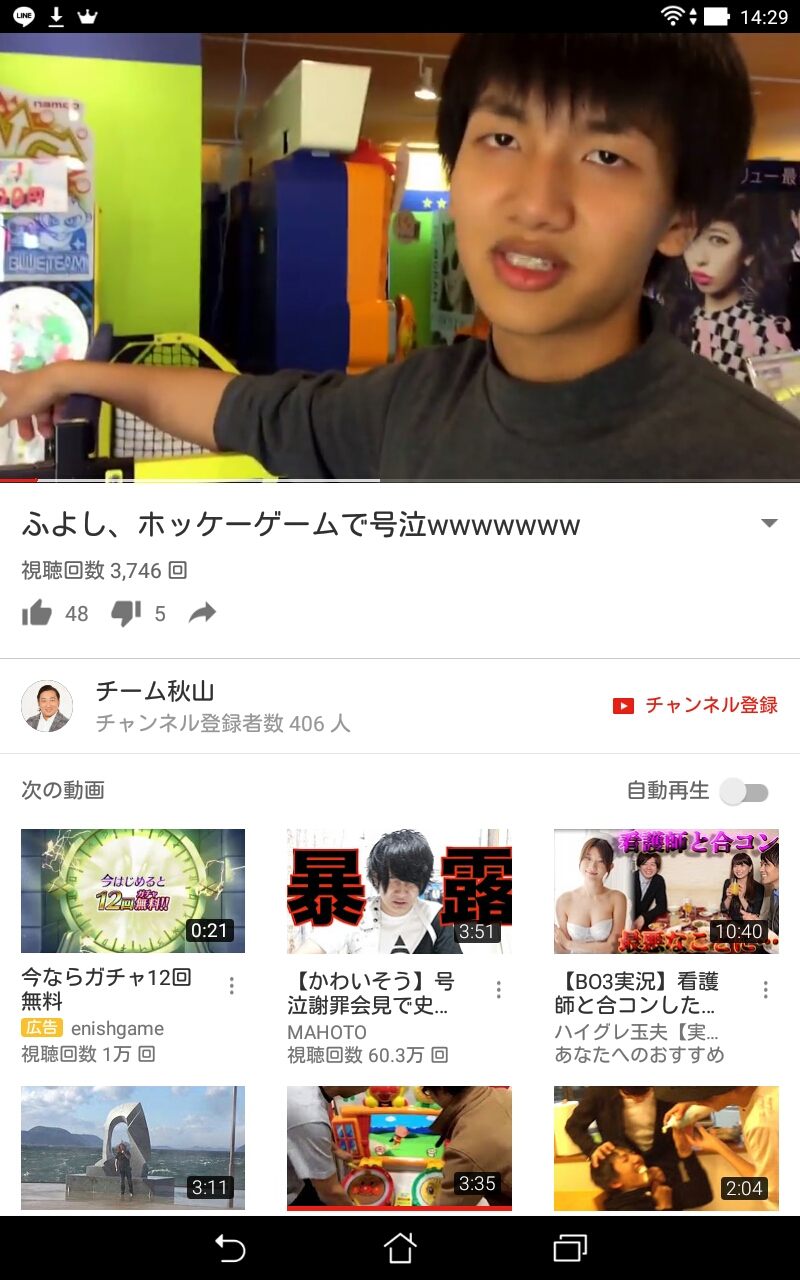Image resolution: width=800 pixels, height=1280 pixels.
Task: Open options menu for BO3実況 video
Action: tap(765, 989)
